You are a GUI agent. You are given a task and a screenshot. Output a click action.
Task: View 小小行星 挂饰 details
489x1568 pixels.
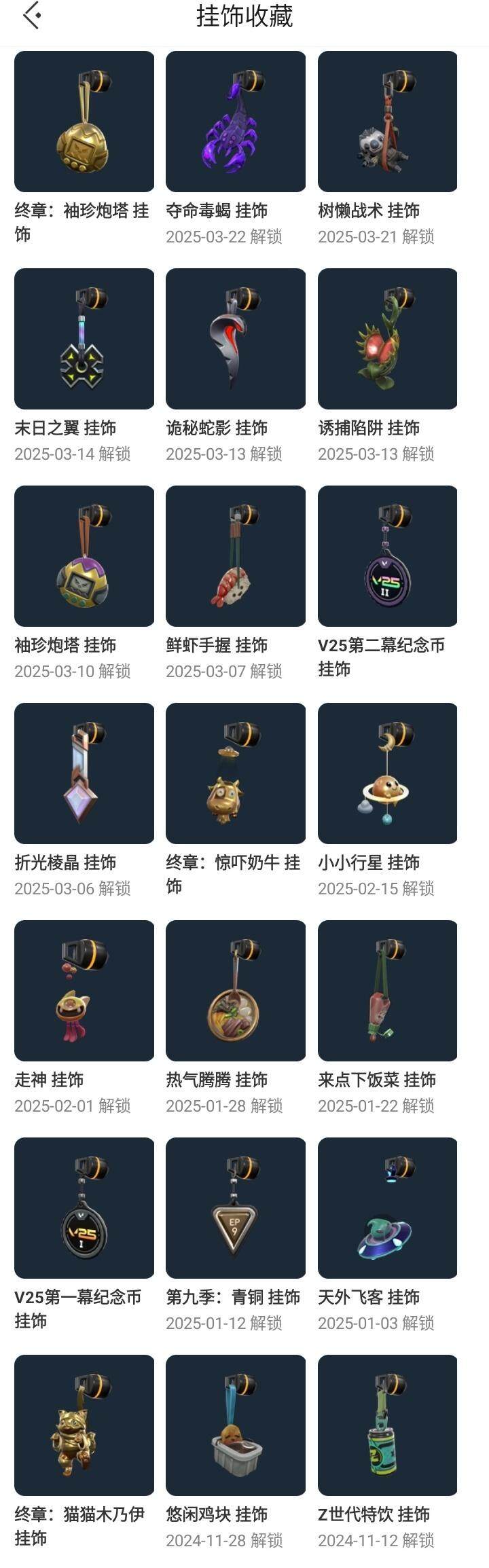coord(387,773)
